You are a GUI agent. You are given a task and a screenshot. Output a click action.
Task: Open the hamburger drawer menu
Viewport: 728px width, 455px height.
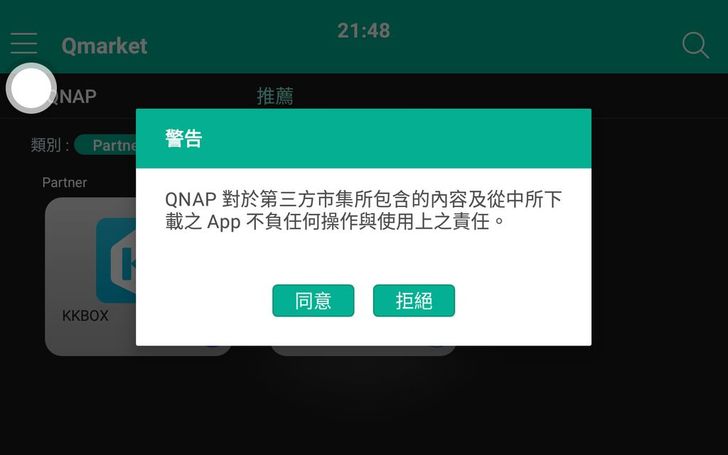coord(24,44)
